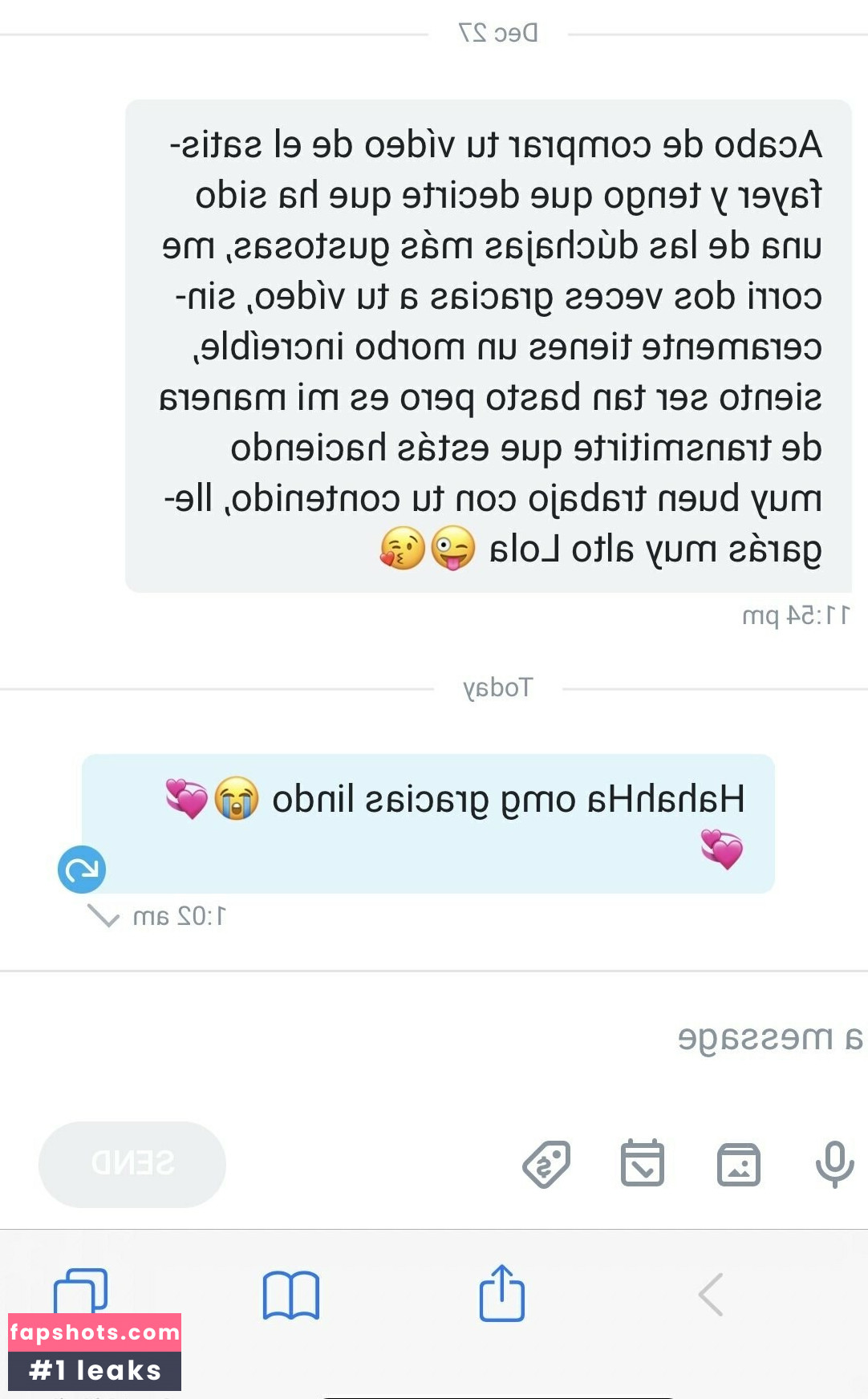Tap the blue circular arrow beside the reply
Viewport: 868px width, 1399px height.
click(x=82, y=870)
